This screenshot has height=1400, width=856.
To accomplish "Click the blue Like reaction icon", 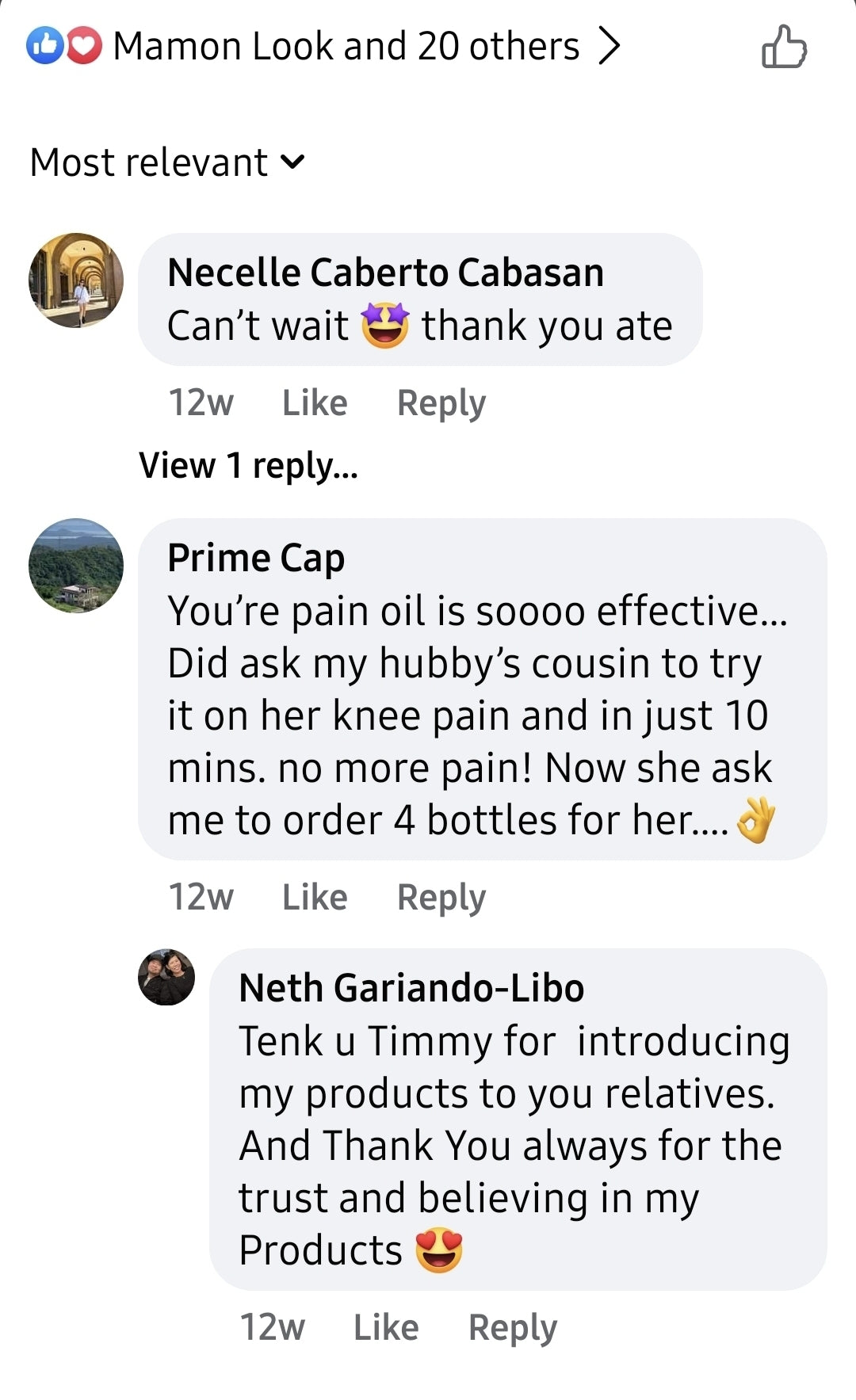I will coord(44,45).
